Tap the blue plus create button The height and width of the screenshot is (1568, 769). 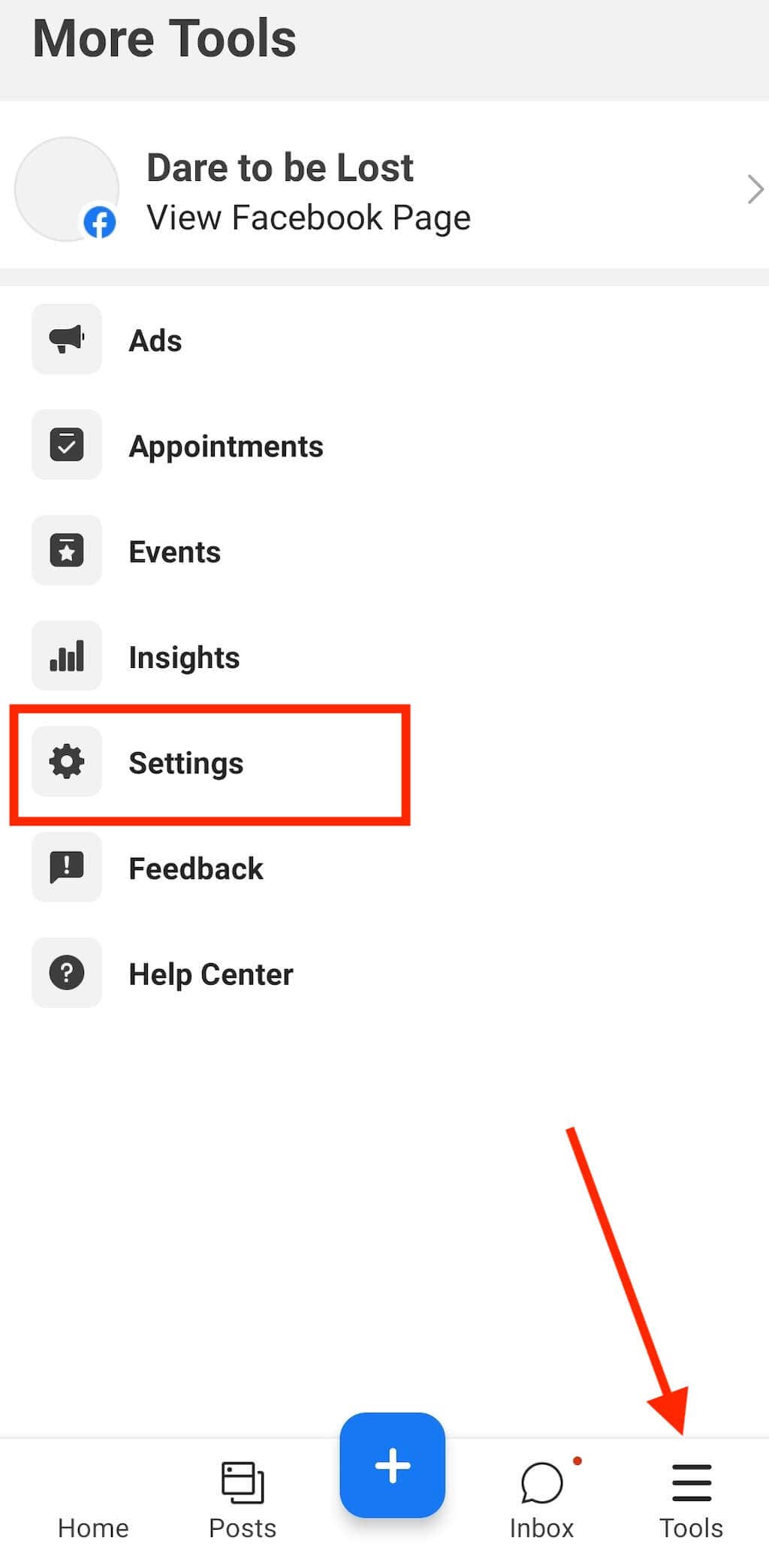(392, 1464)
